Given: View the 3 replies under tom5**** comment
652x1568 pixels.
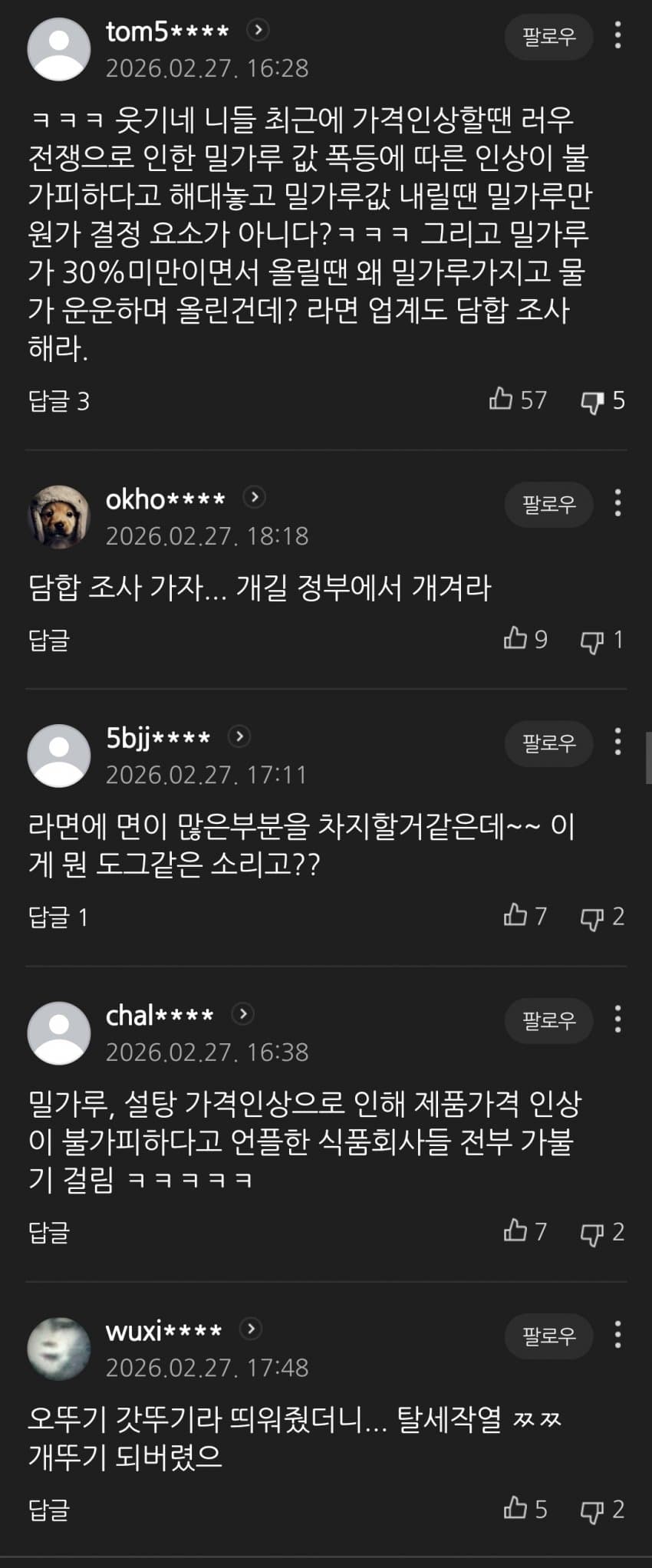Looking at the screenshot, I should 59,400.
